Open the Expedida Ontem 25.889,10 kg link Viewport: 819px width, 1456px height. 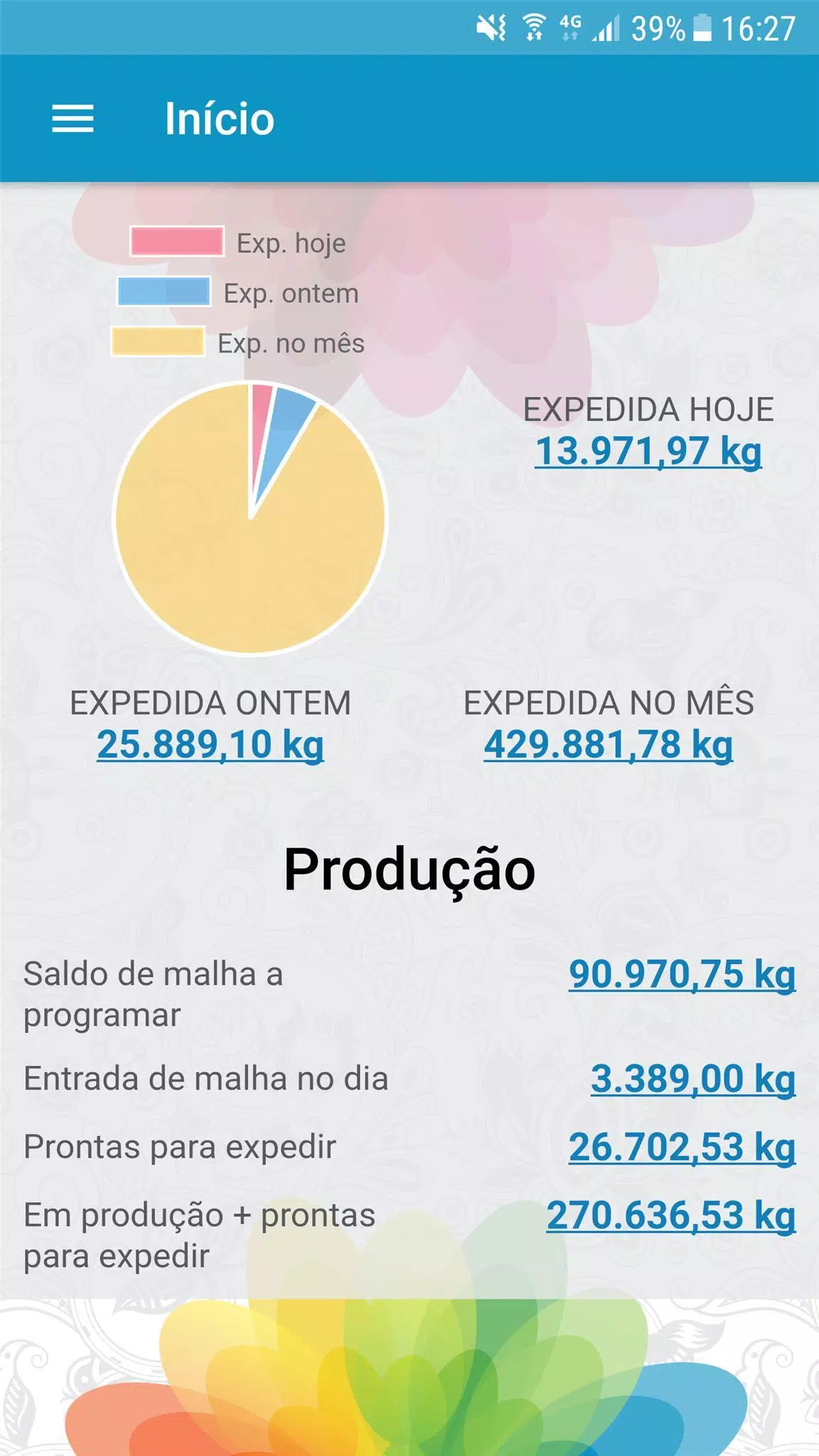tap(210, 744)
